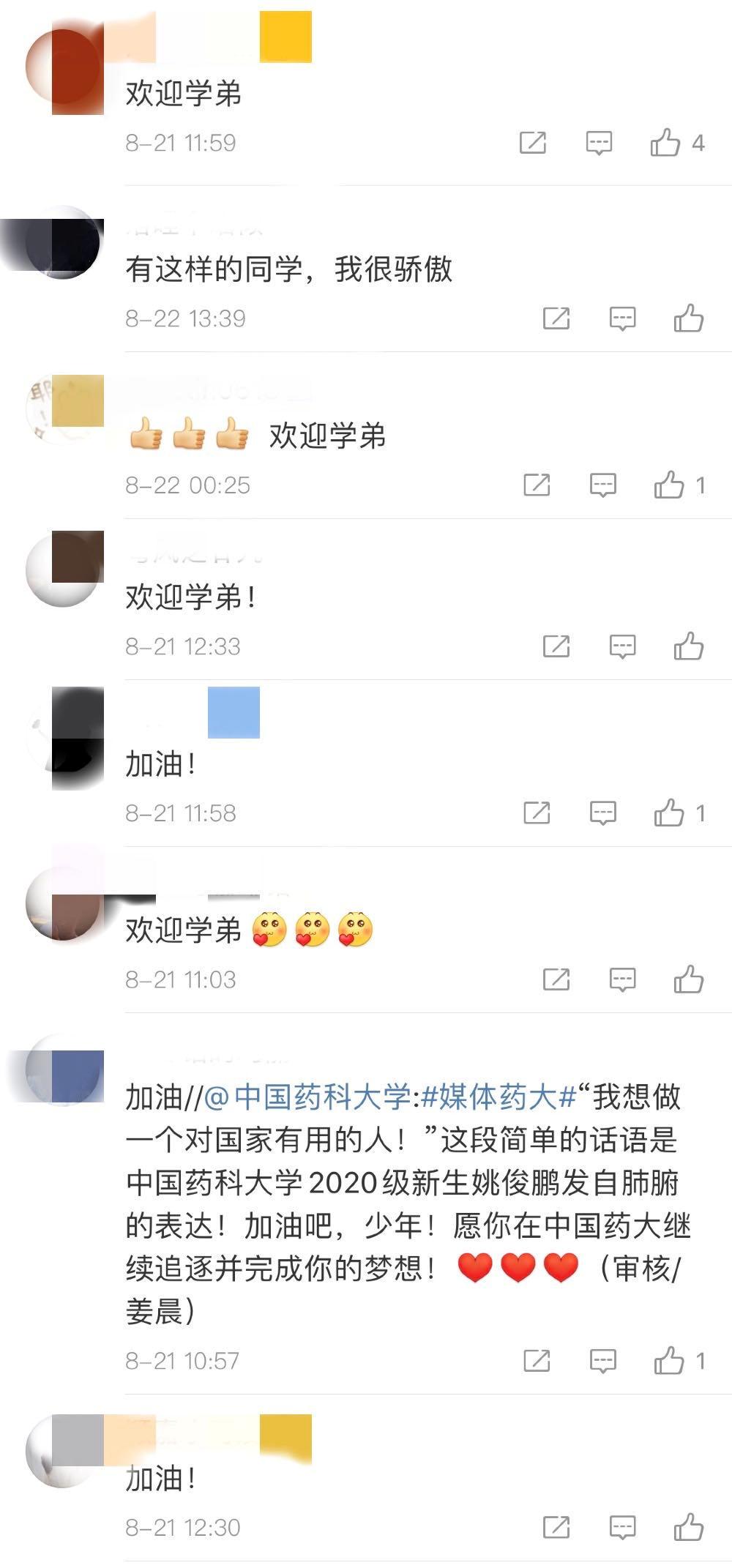732x1568 pixels.
Task: Reply to the 8-21 11:59 comment
Action: [x=599, y=143]
